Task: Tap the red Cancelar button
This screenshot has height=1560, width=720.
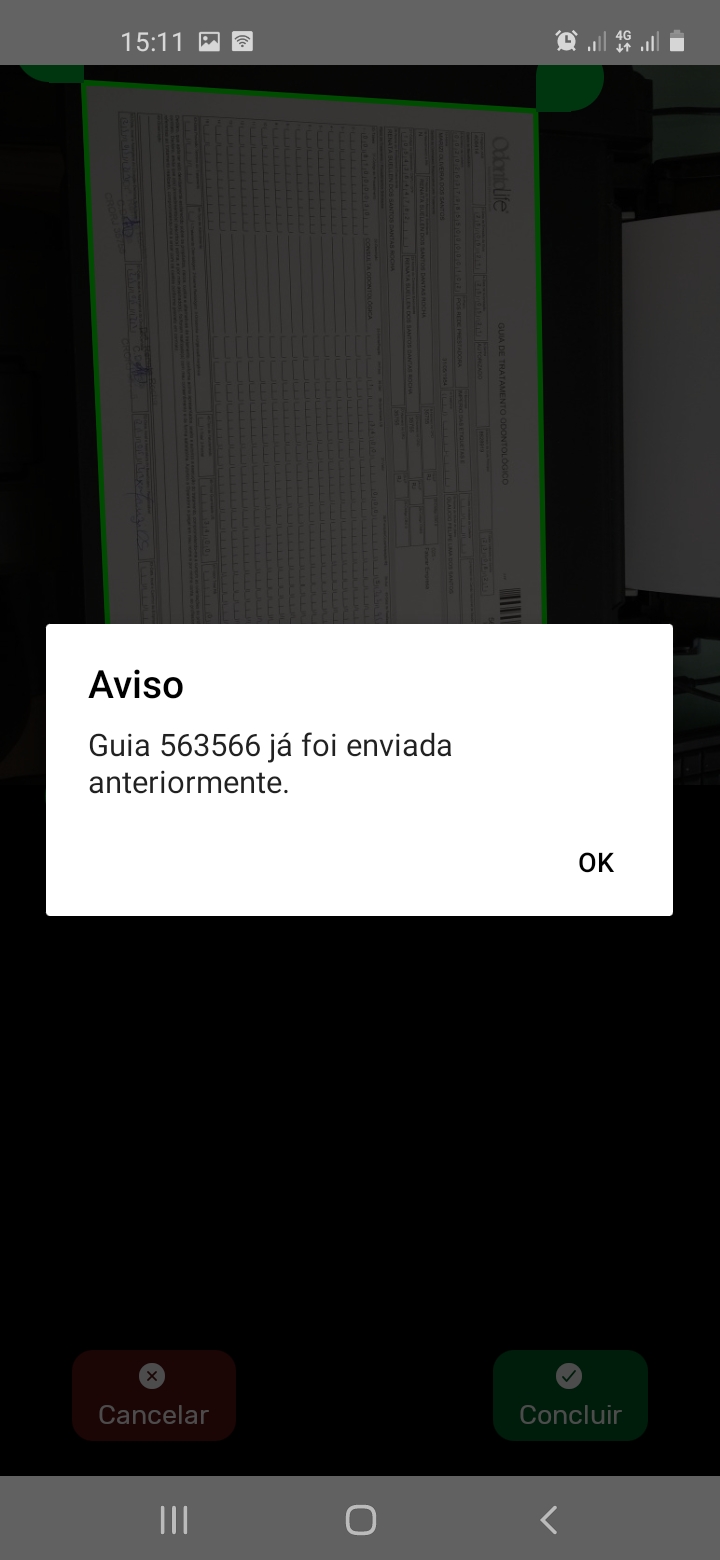Action: pyautogui.click(x=153, y=1396)
